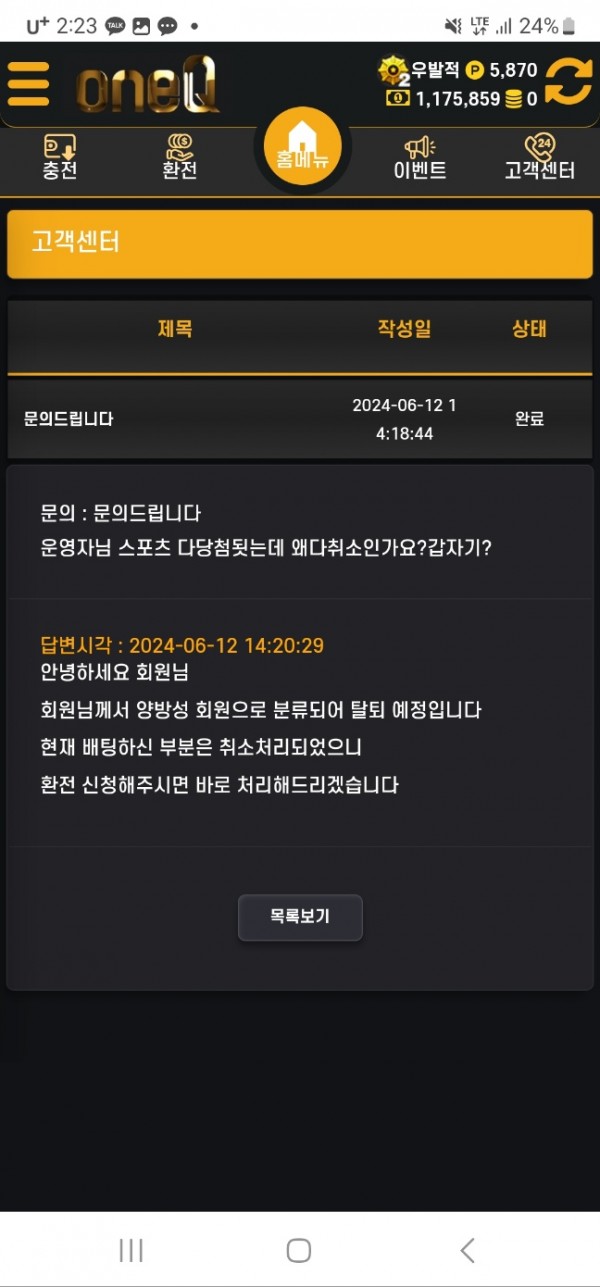Go back using the system back button
Image resolution: width=600 pixels, height=1287 pixels.
(x=467, y=1249)
